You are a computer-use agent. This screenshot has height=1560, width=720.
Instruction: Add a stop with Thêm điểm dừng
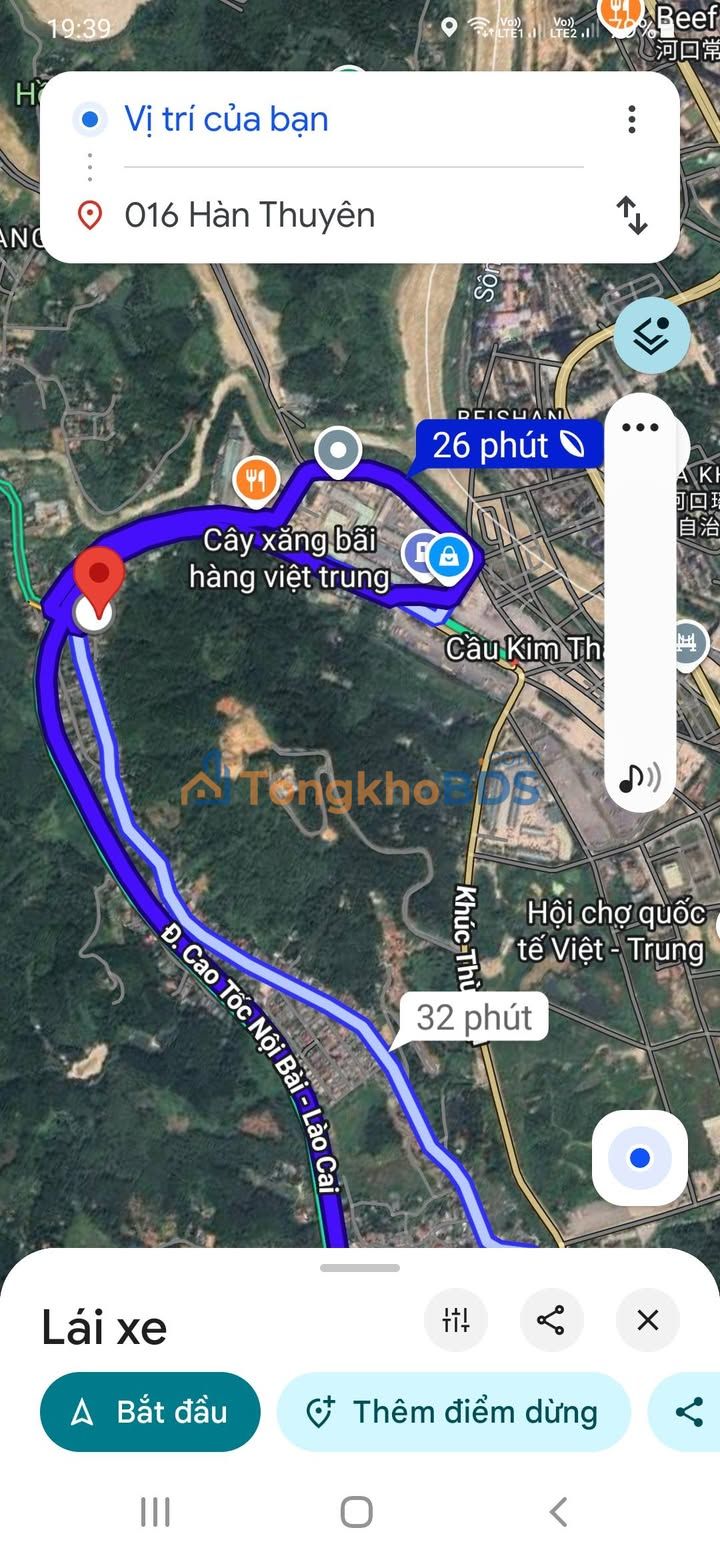click(x=454, y=1412)
